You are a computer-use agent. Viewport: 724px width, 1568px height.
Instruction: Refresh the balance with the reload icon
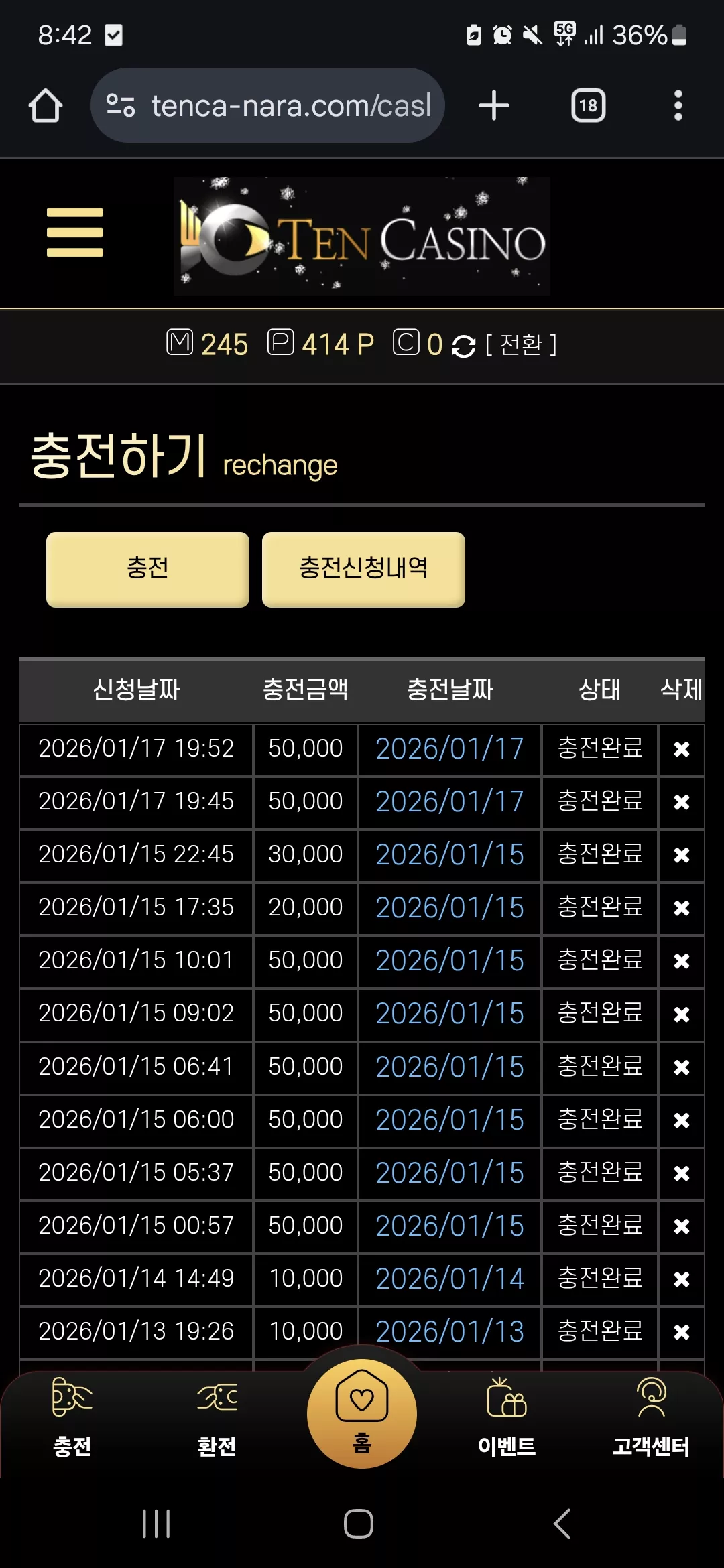click(x=463, y=346)
